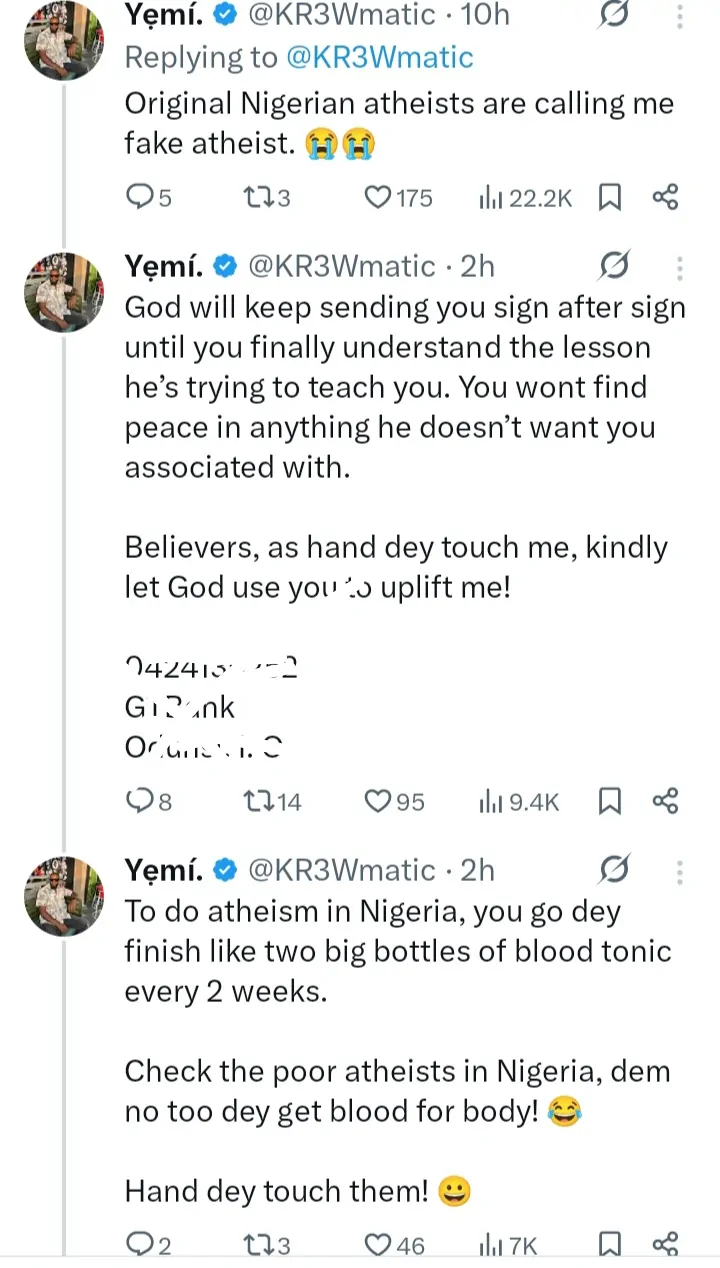Open overflow menu on the "blood tonic" tweet
Screen dimensions: 720x1268
680,870
